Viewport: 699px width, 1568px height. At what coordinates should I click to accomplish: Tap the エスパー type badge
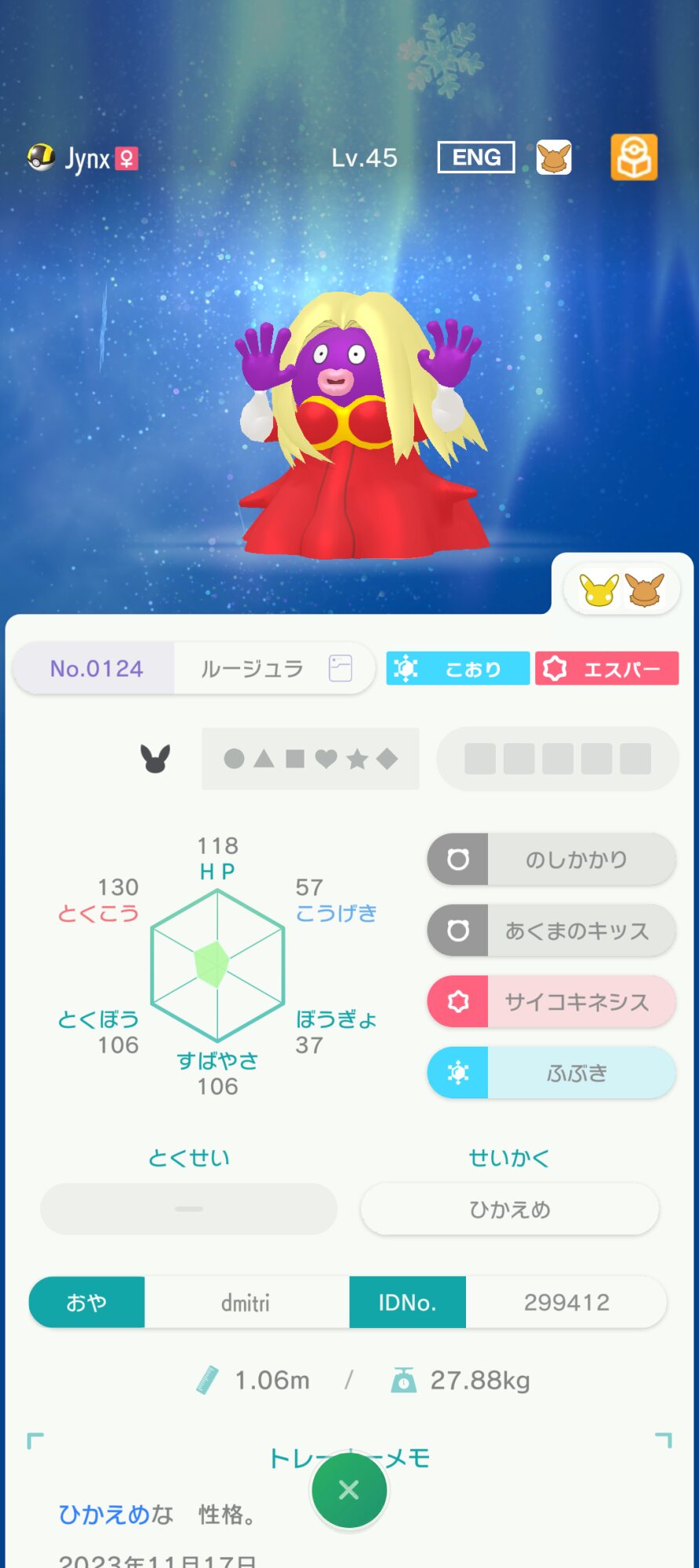606,669
